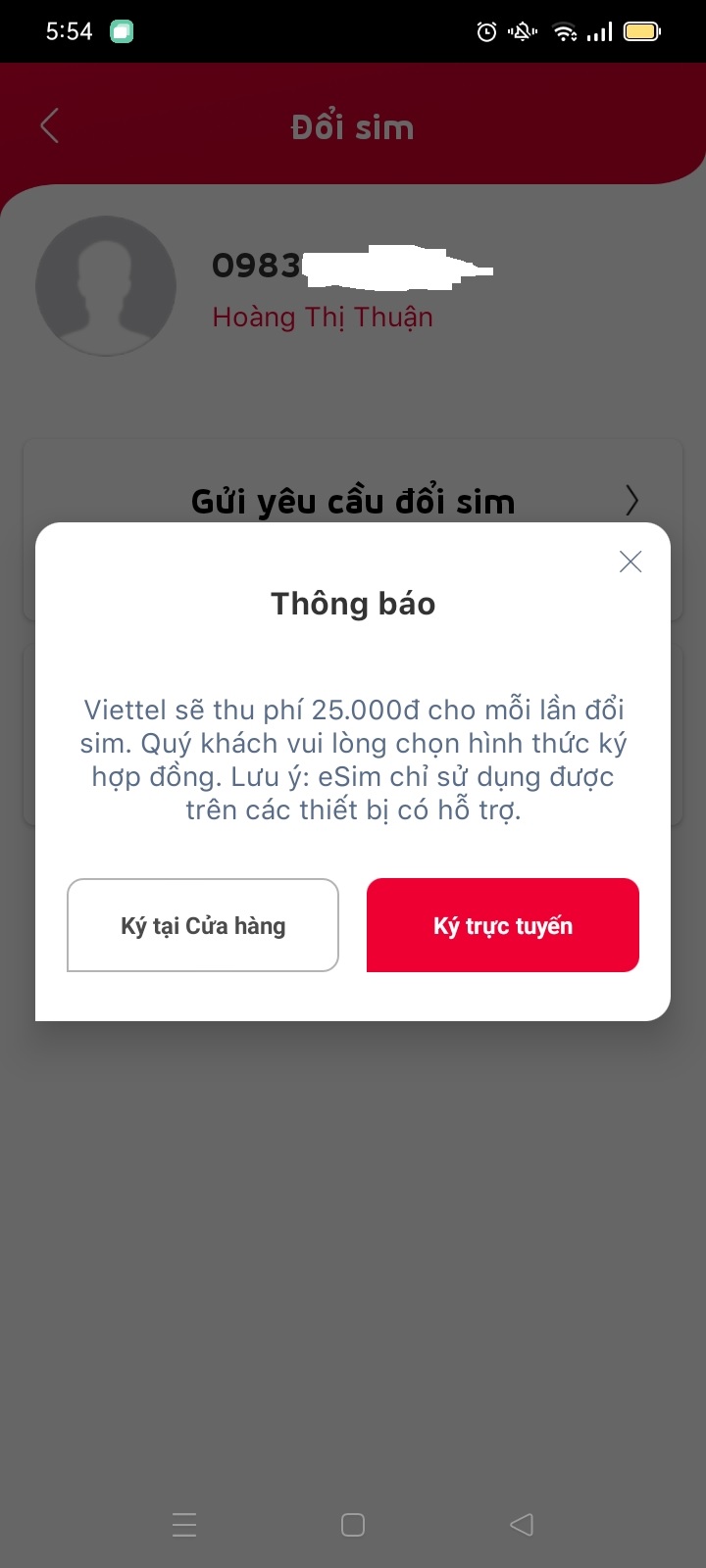Tap the back arrow on Đổi sim screen
706x1568 pixels.
point(49,125)
